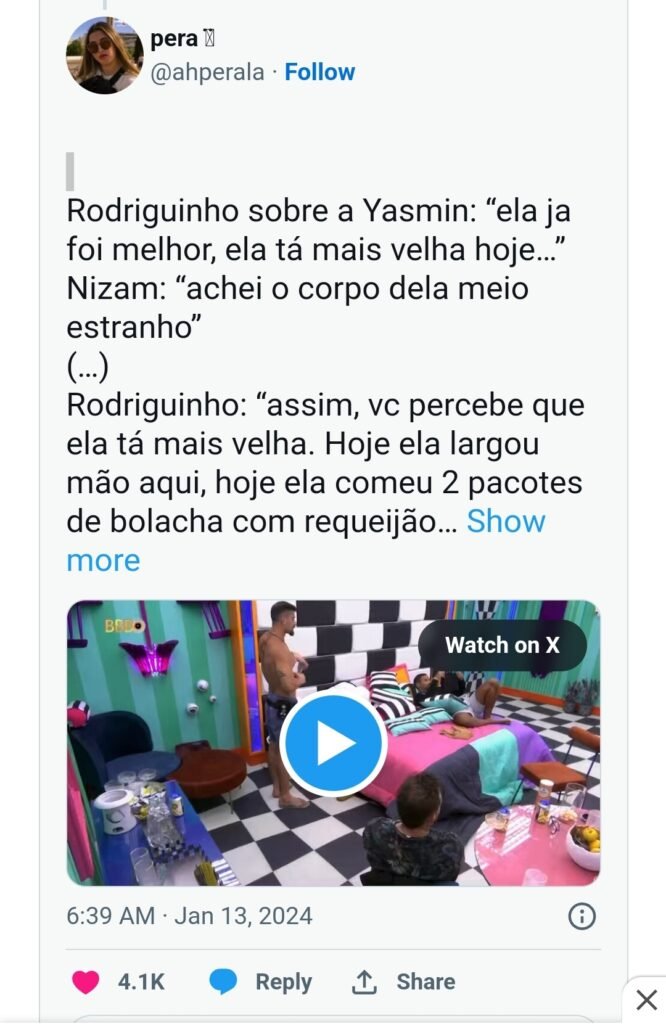Tap Watch on X button

[x=502, y=645]
